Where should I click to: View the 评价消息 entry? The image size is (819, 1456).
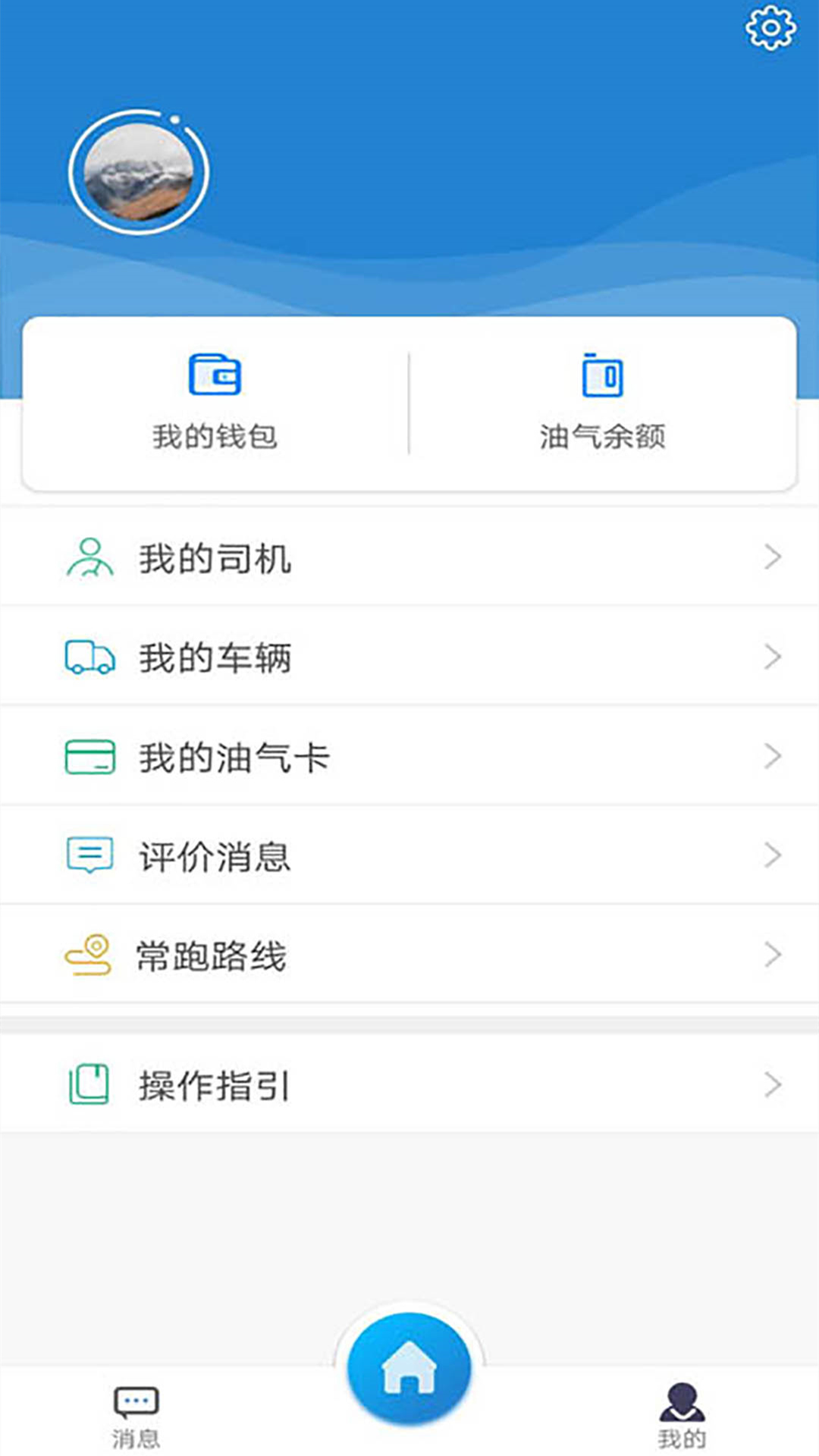(215, 855)
